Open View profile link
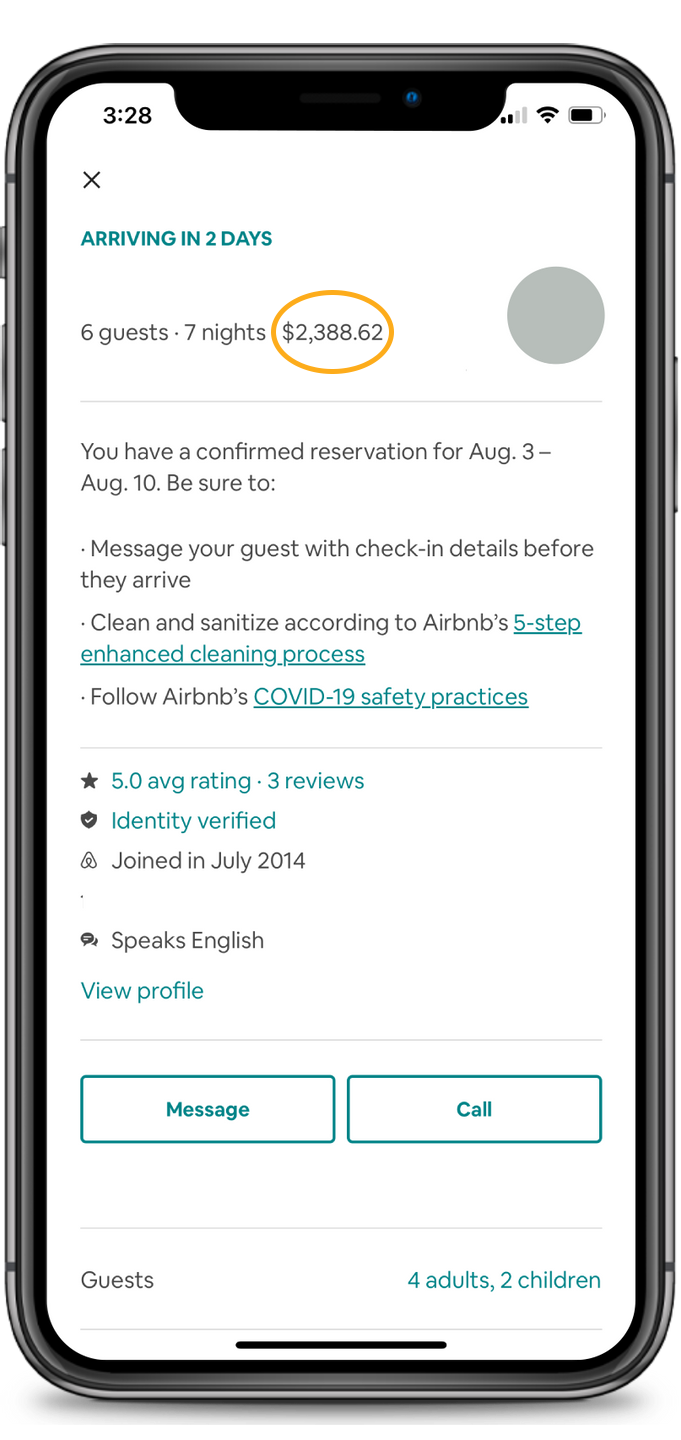 (142, 991)
